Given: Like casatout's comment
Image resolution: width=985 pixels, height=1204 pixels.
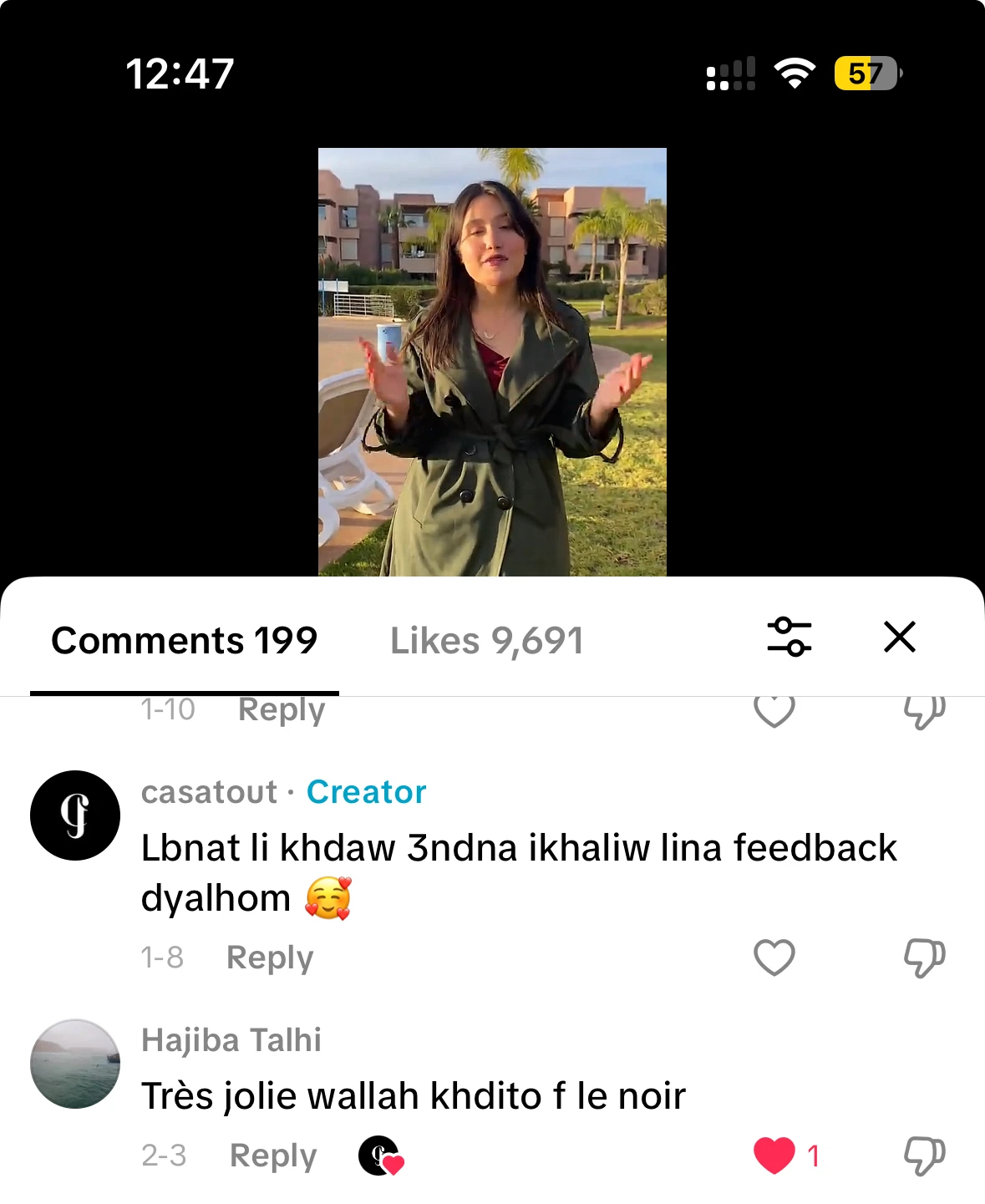Looking at the screenshot, I should (774, 958).
